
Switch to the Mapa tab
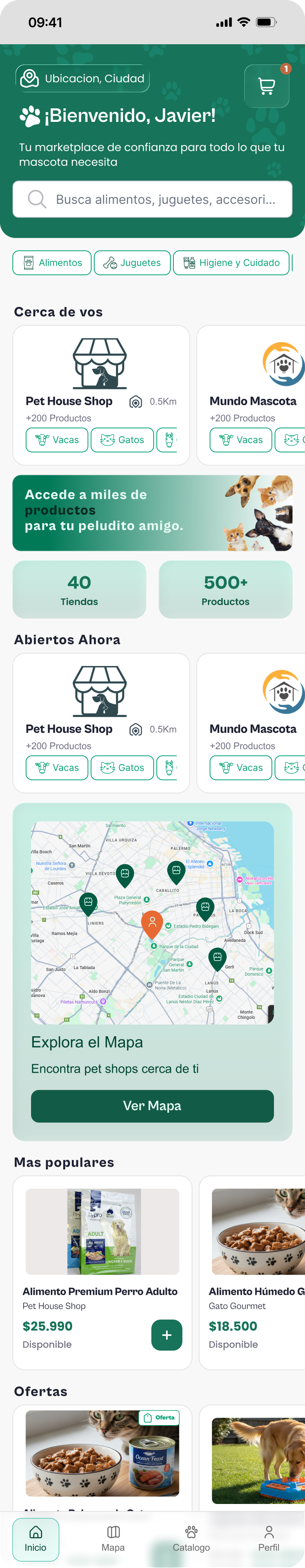click(113, 1538)
